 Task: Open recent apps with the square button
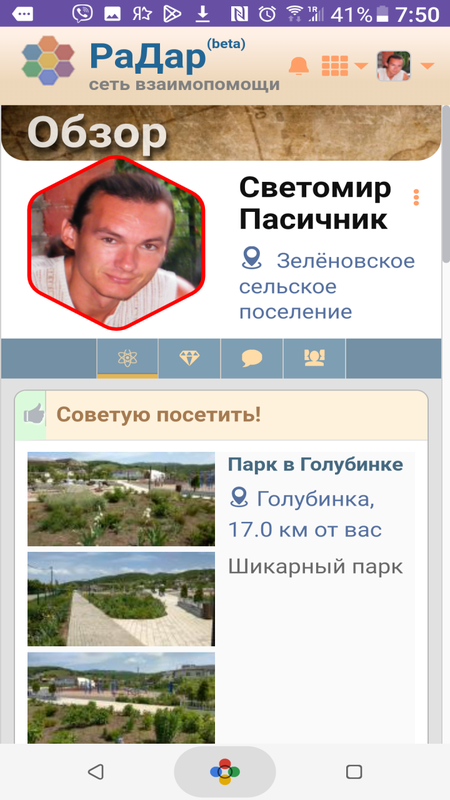354,771
